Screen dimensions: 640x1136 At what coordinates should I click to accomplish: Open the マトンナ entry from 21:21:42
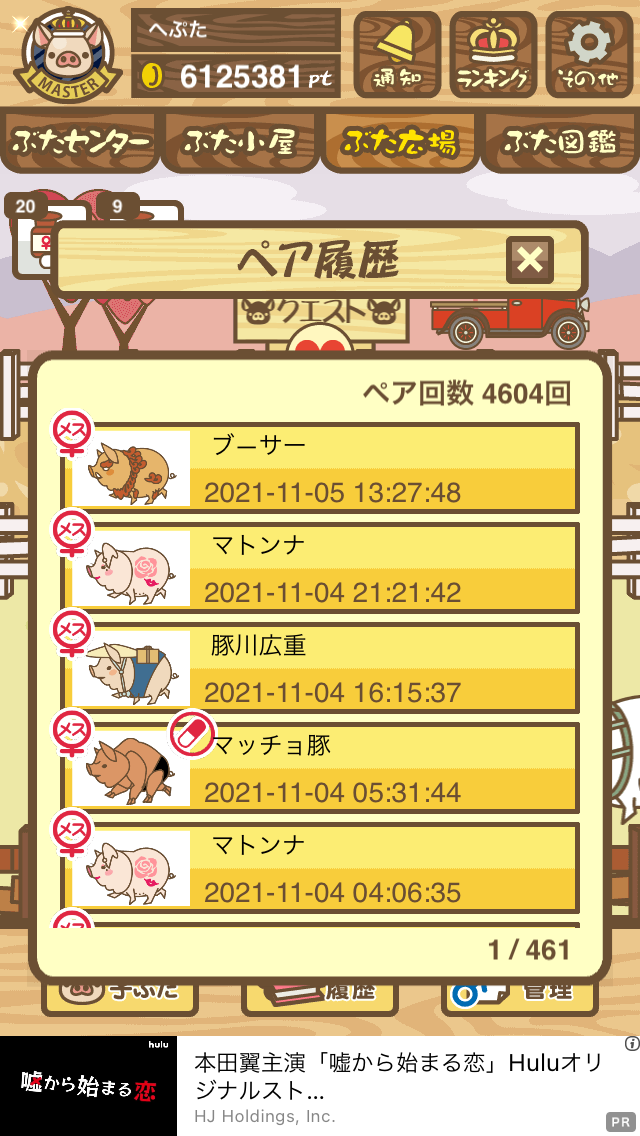click(x=320, y=568)
